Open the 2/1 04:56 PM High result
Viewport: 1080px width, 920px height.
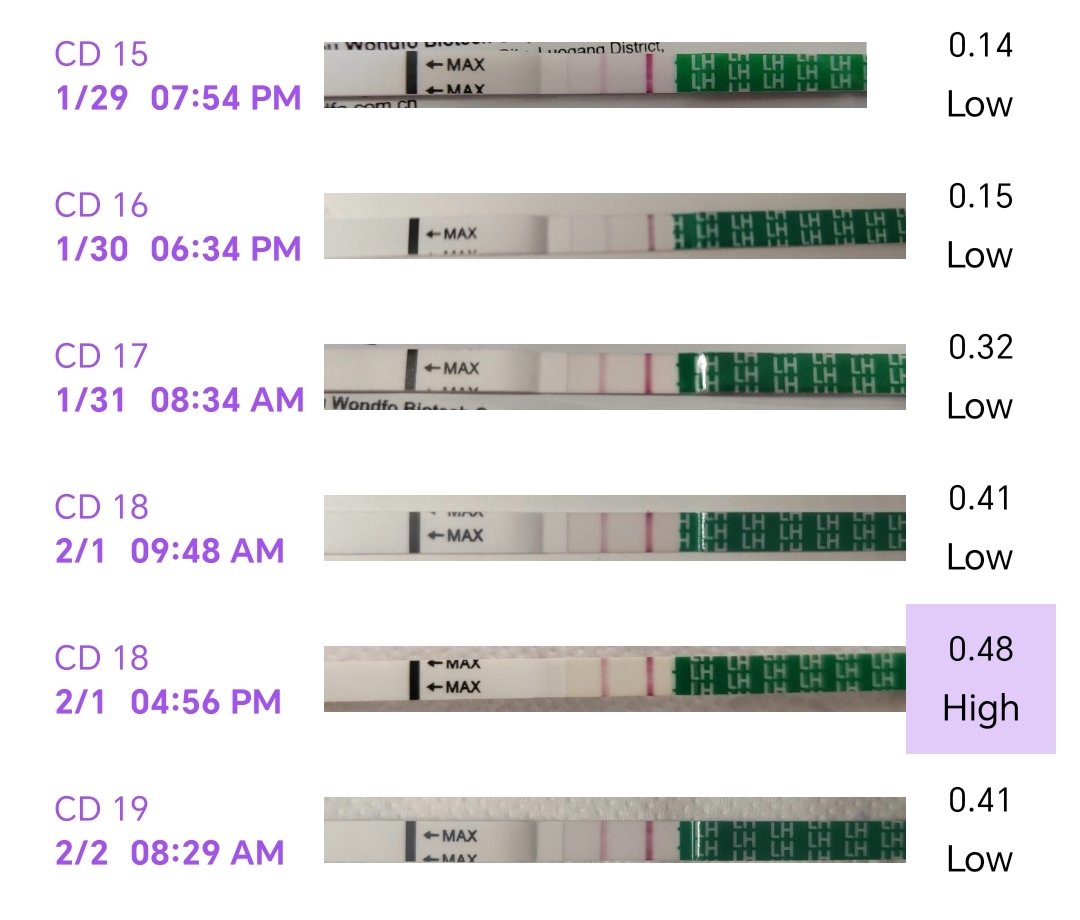(x=980, y=679)
